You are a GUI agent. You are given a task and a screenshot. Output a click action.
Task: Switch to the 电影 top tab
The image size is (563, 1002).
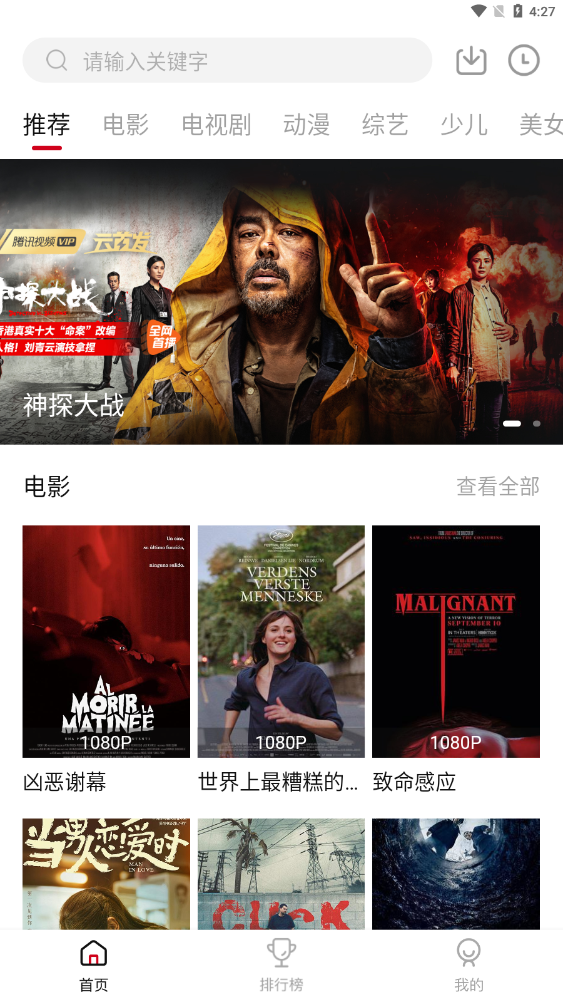pos(126,125)
